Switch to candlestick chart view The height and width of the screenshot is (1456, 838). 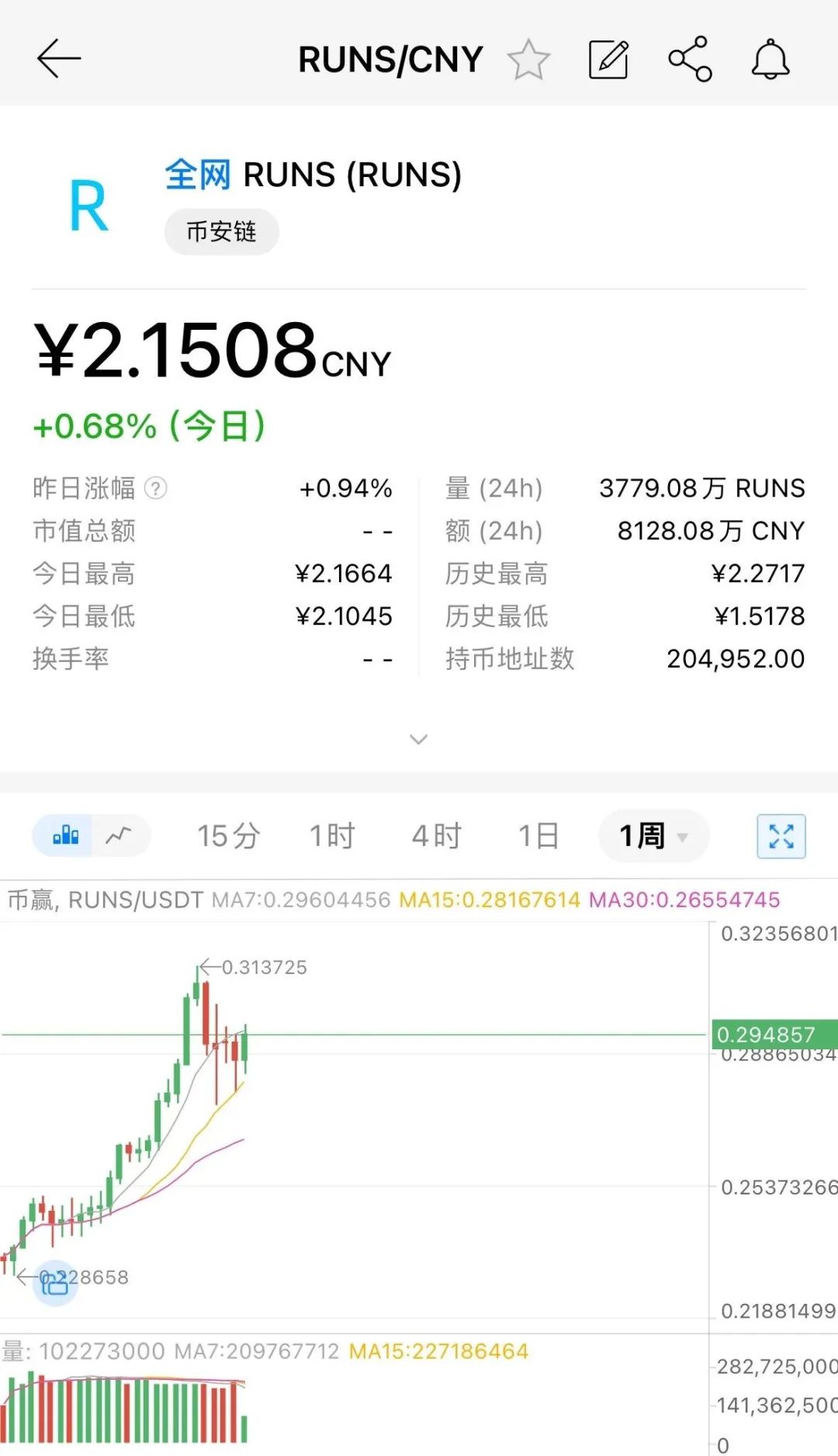click(x=65, y=836)
